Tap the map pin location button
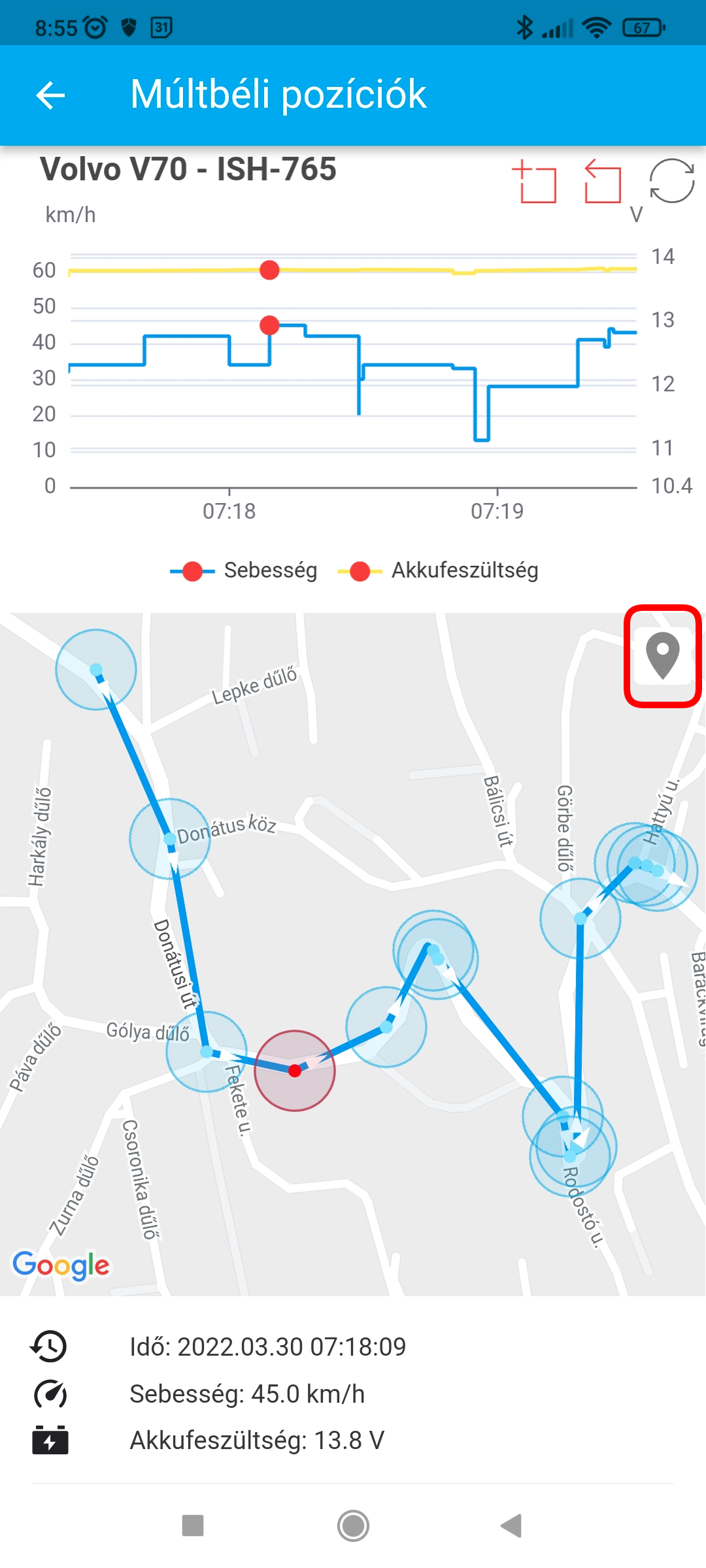 pyautogui.click(x=662, y=655)
